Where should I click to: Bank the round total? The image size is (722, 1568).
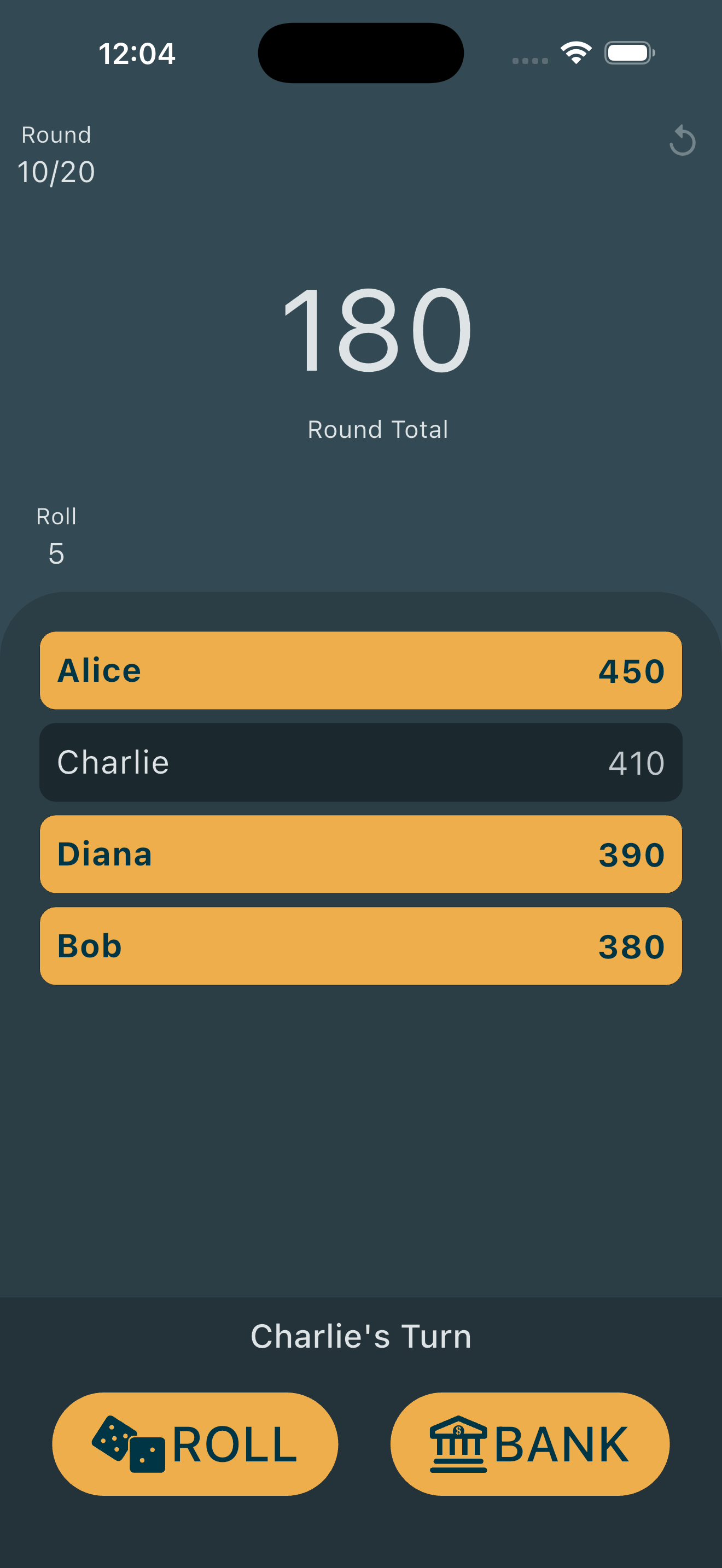(x=529, y=1444)
